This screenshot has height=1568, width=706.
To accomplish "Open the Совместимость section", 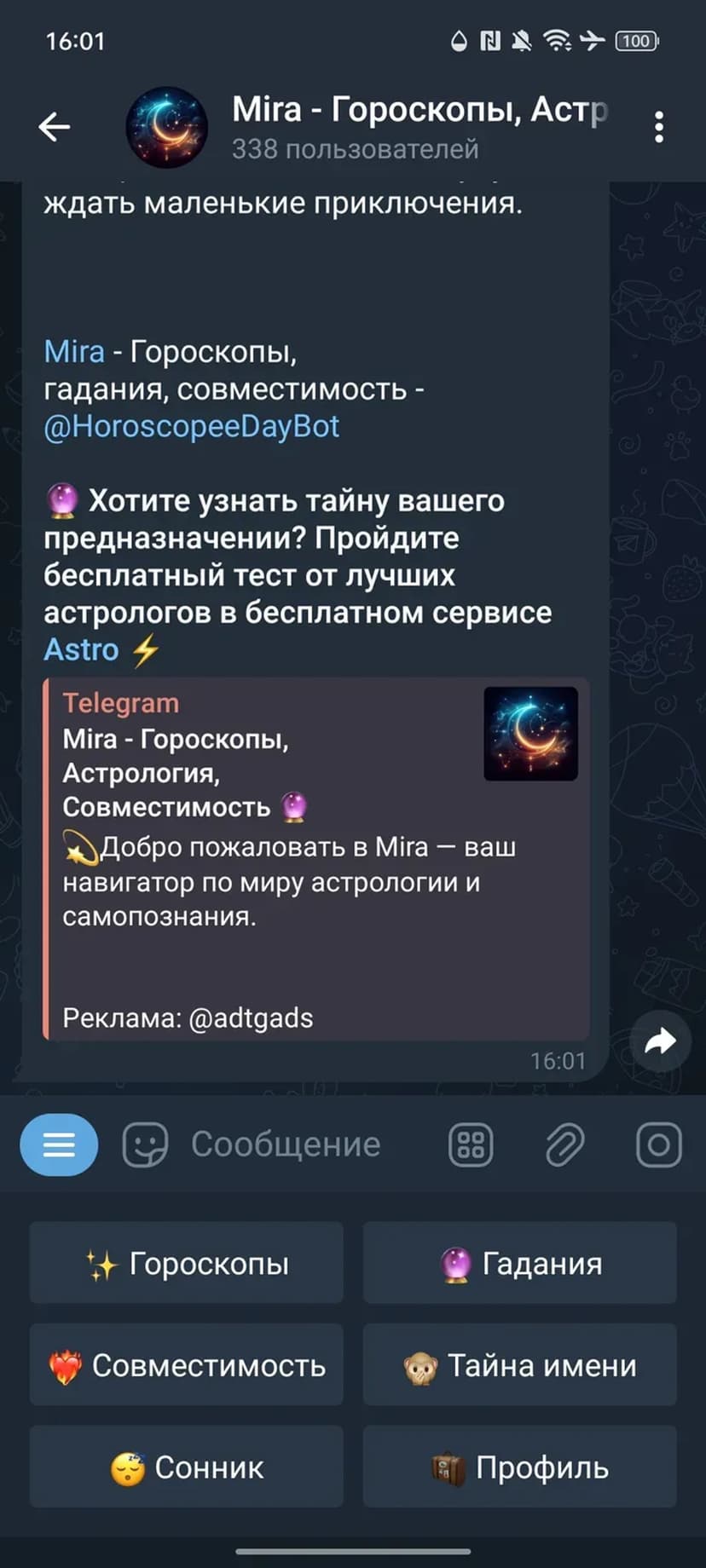I will (x=187, y=1365).
